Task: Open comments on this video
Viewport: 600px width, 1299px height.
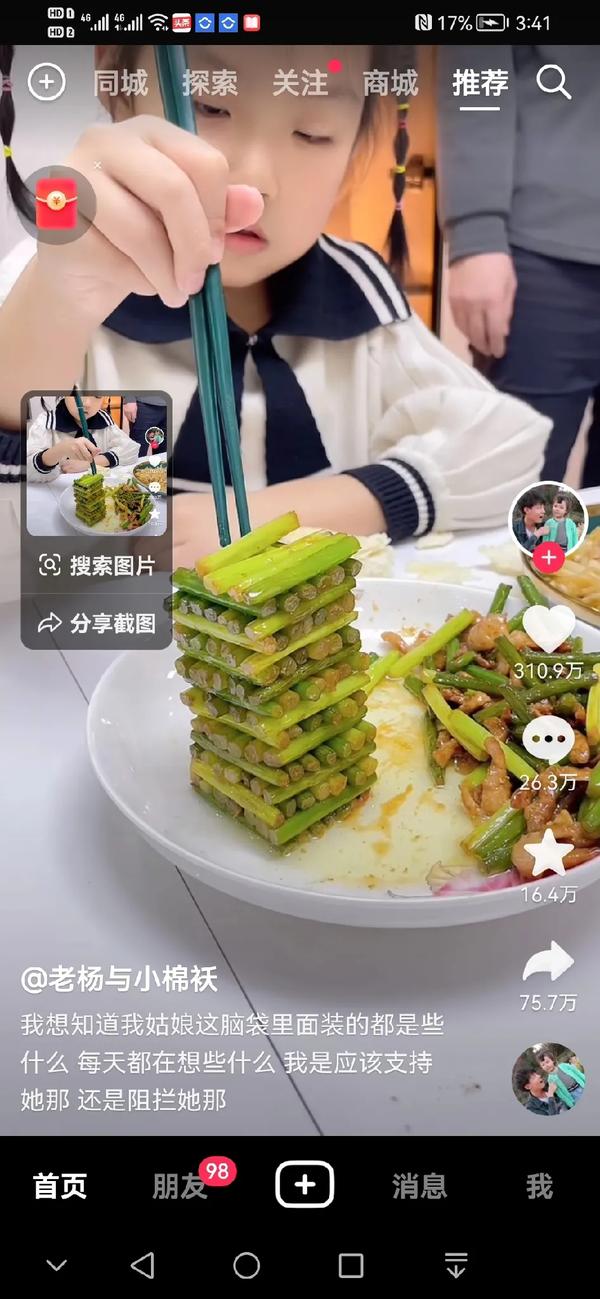Action: pyautogui.click(x=548, y=740)
